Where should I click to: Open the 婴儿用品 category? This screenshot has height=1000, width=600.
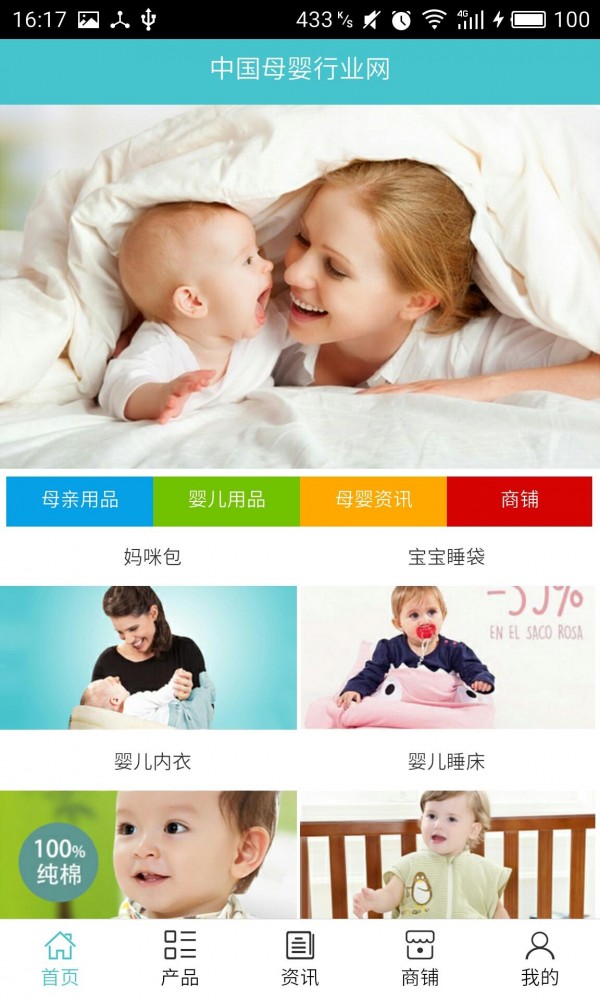(226, 500)
